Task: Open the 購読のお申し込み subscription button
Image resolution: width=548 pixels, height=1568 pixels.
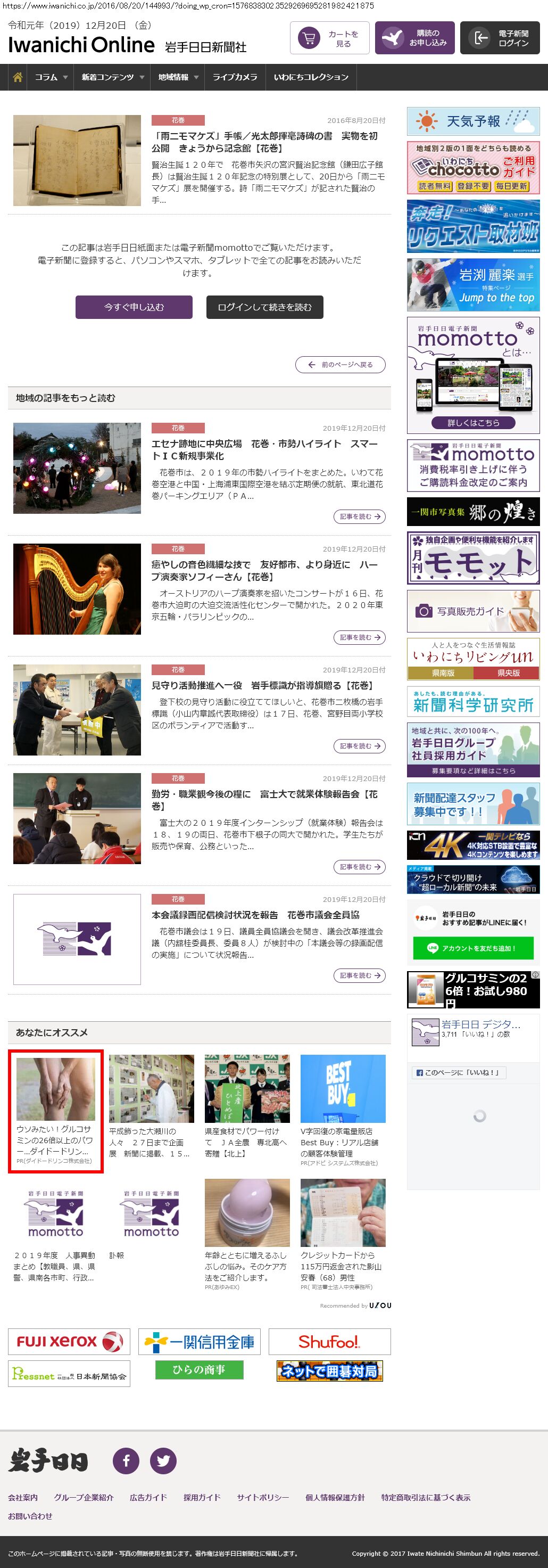Action: click(414, 38)
